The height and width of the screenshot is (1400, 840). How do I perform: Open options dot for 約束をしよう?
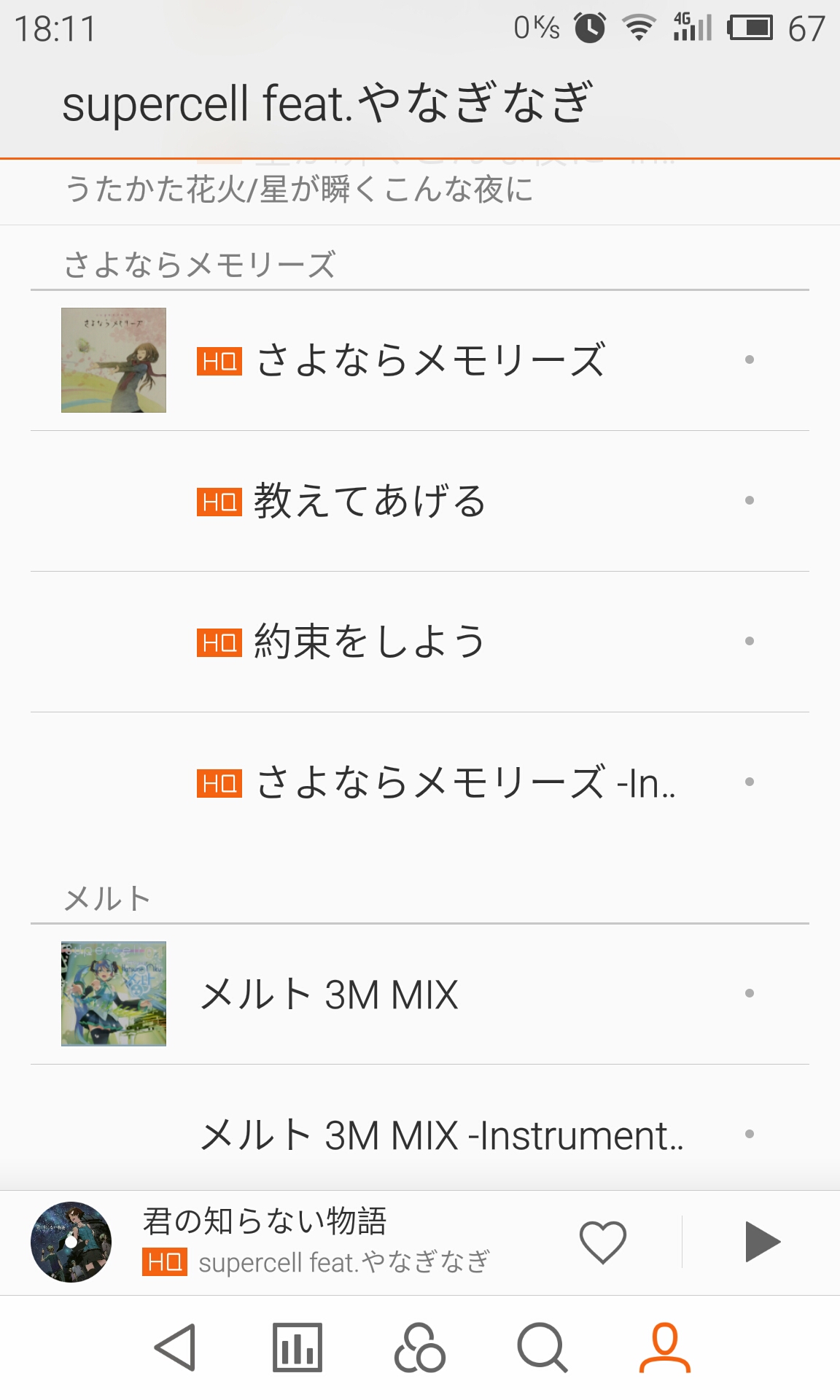coord(749,641)
